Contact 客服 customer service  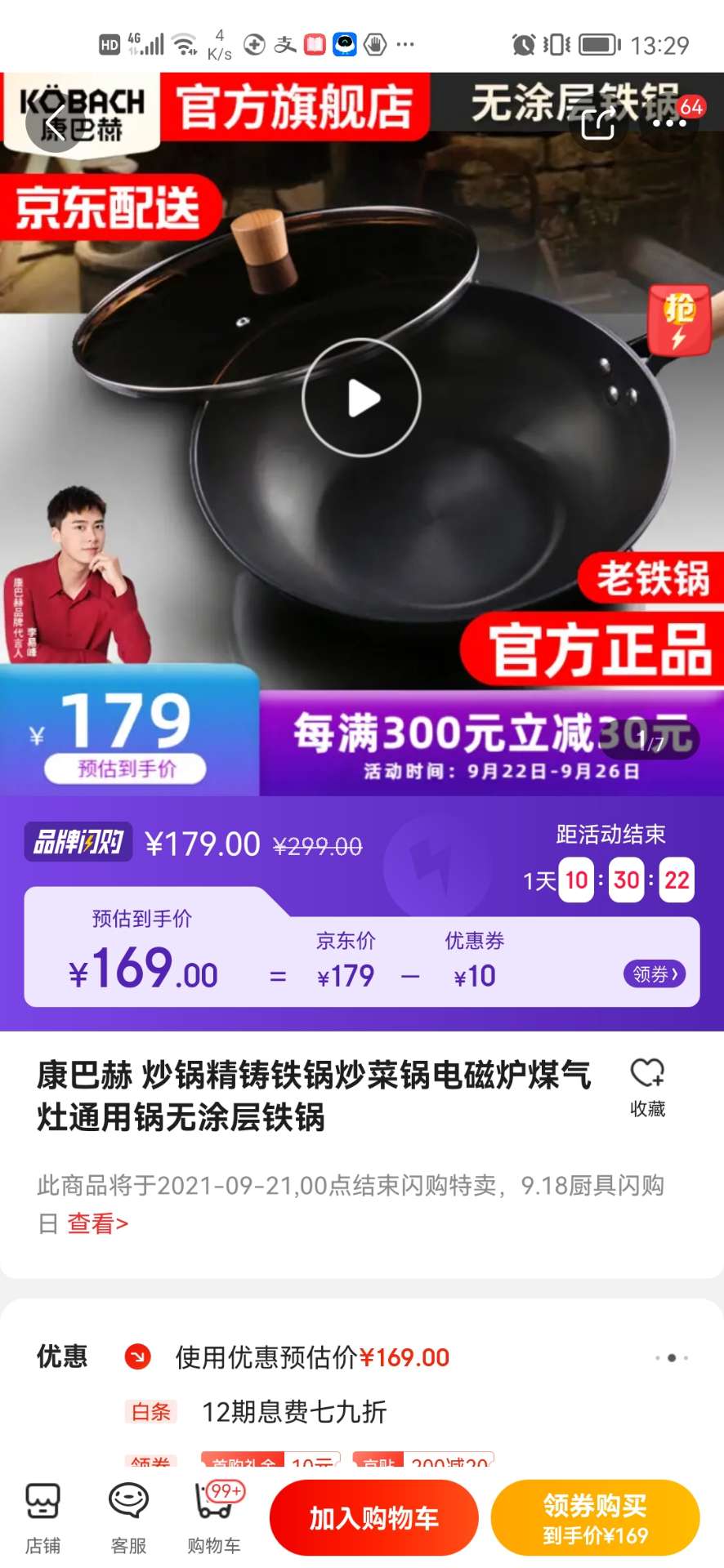[128, 1517]
